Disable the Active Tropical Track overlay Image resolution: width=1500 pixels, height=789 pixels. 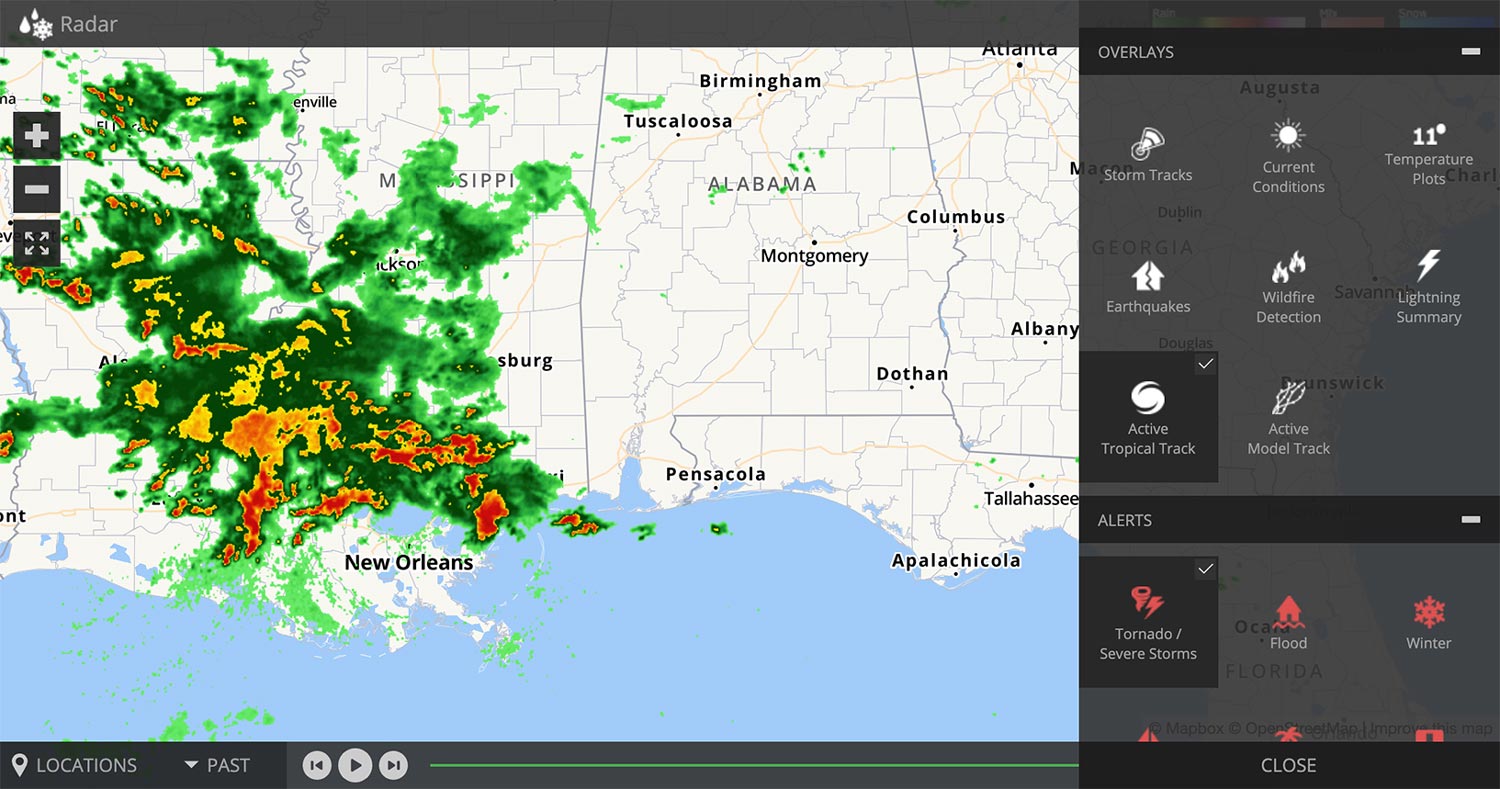pyautogui.click(x=1148, y=417)
